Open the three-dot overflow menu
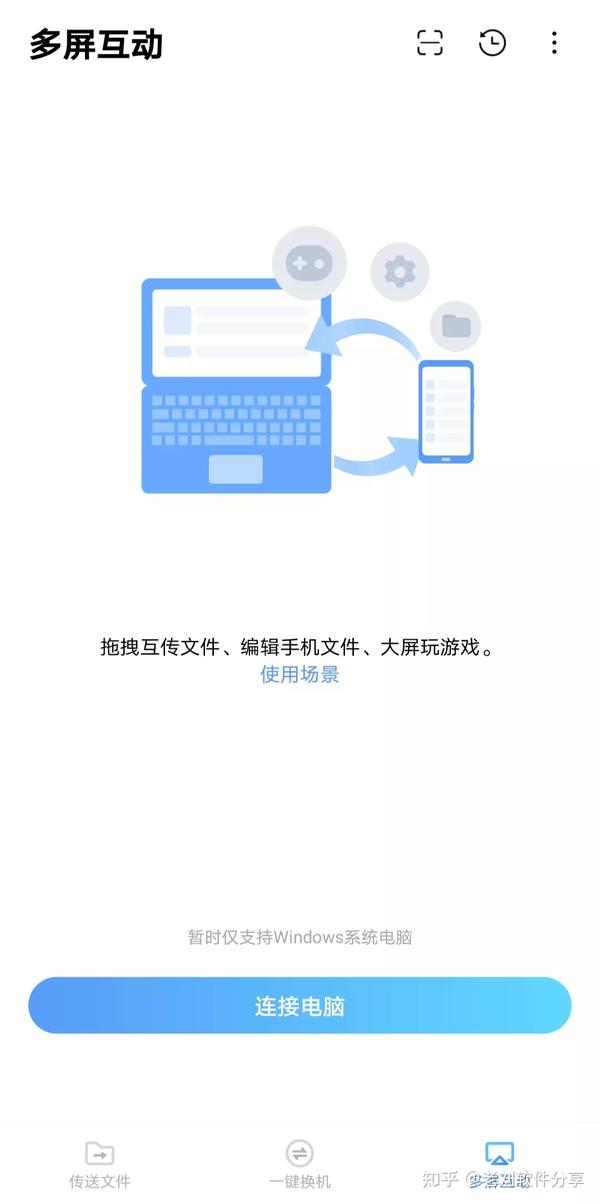 pyautogui.click(x=554, y=43)
